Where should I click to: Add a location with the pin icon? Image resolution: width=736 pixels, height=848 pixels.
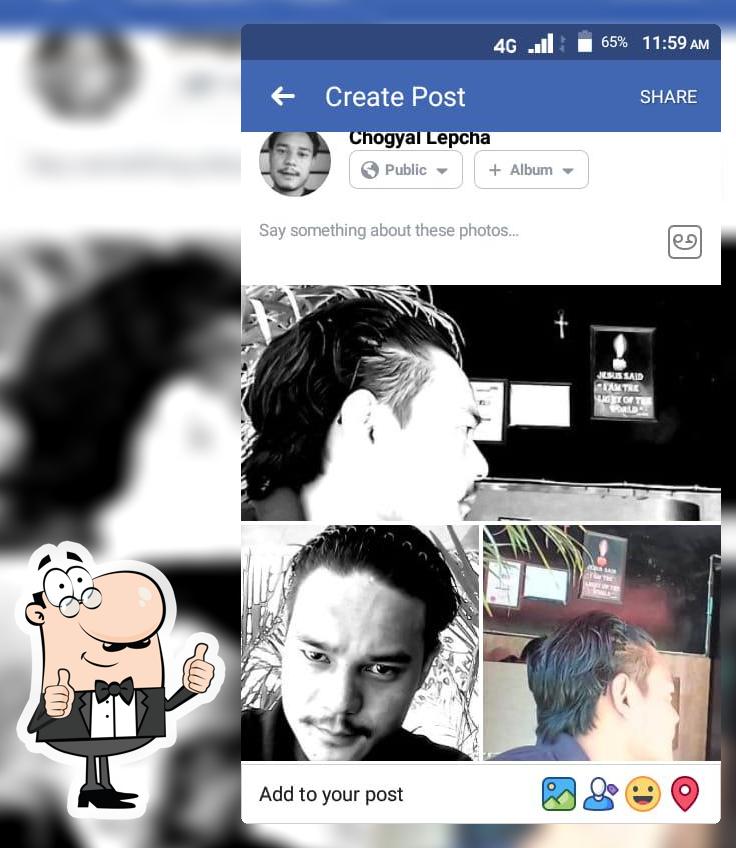point(684,794)
